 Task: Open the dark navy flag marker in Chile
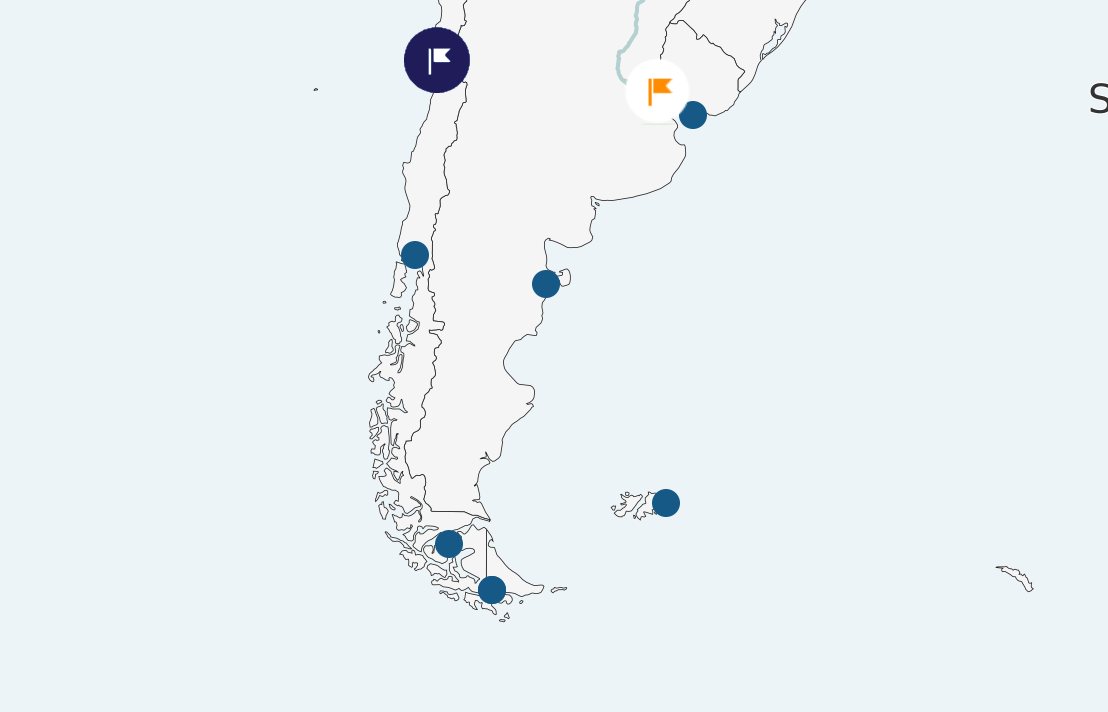(437, 60)
